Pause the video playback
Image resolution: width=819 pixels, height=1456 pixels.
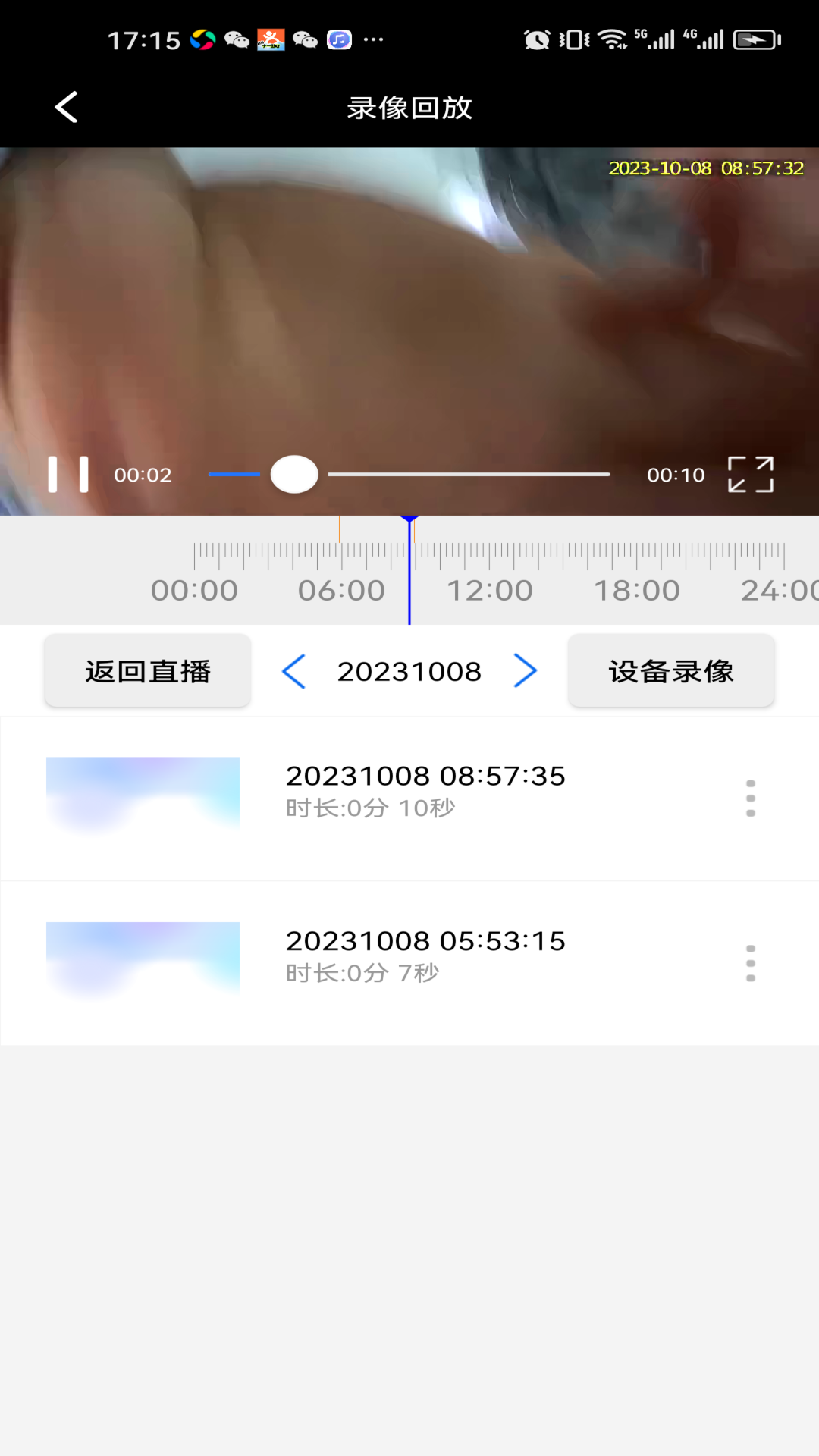(x=68, y=474)
